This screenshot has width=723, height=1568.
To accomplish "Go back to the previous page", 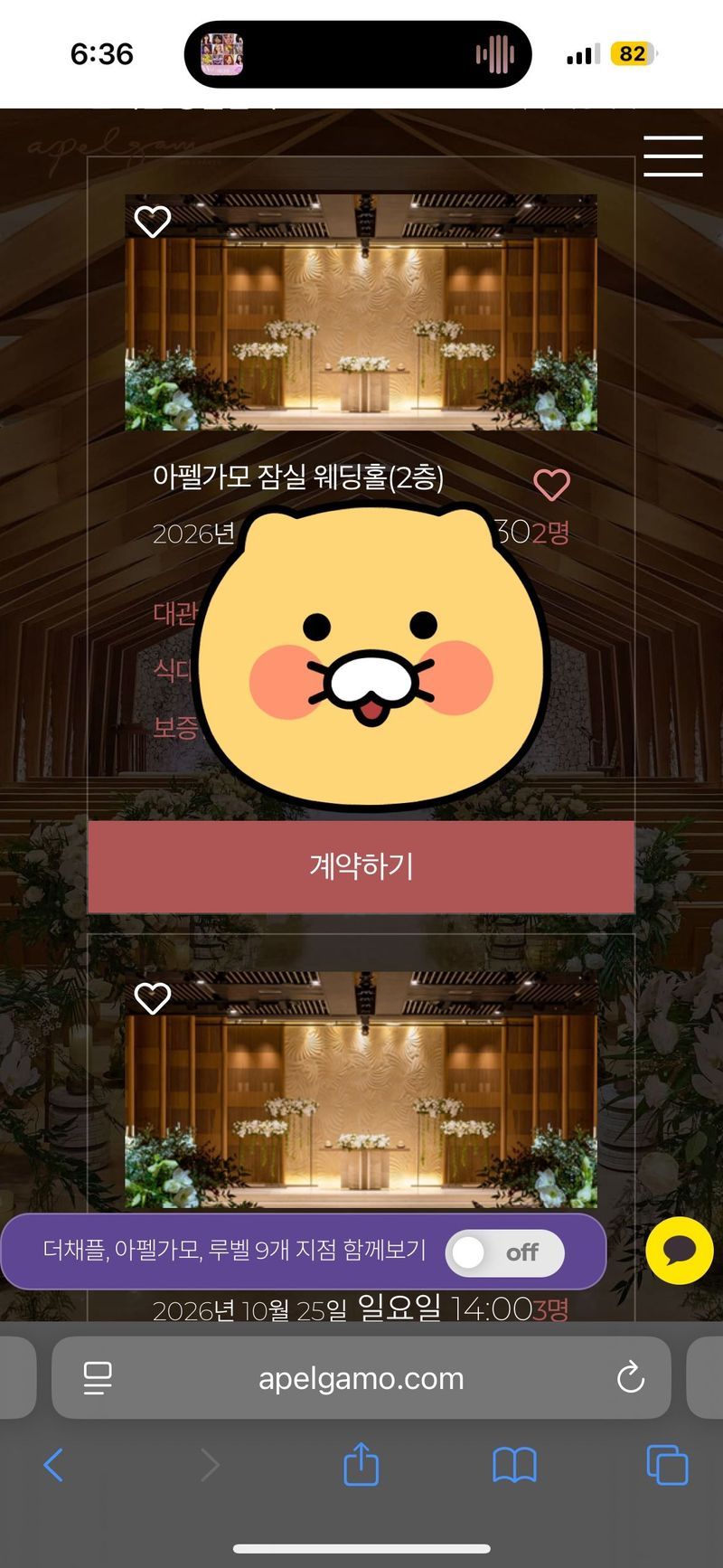I will [x=54, y=1465].
